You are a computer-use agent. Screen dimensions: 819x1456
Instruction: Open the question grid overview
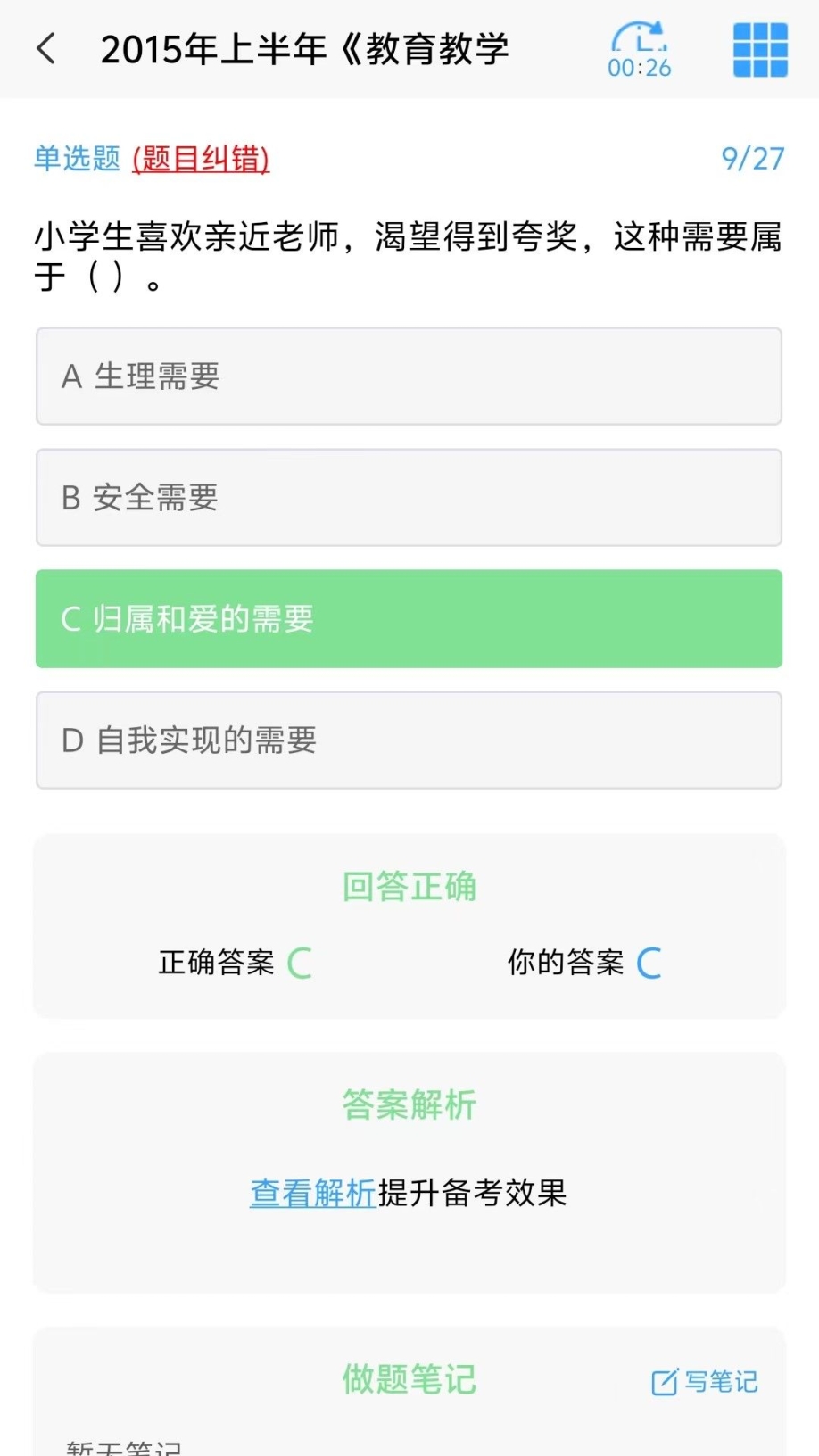pos(759,50)
